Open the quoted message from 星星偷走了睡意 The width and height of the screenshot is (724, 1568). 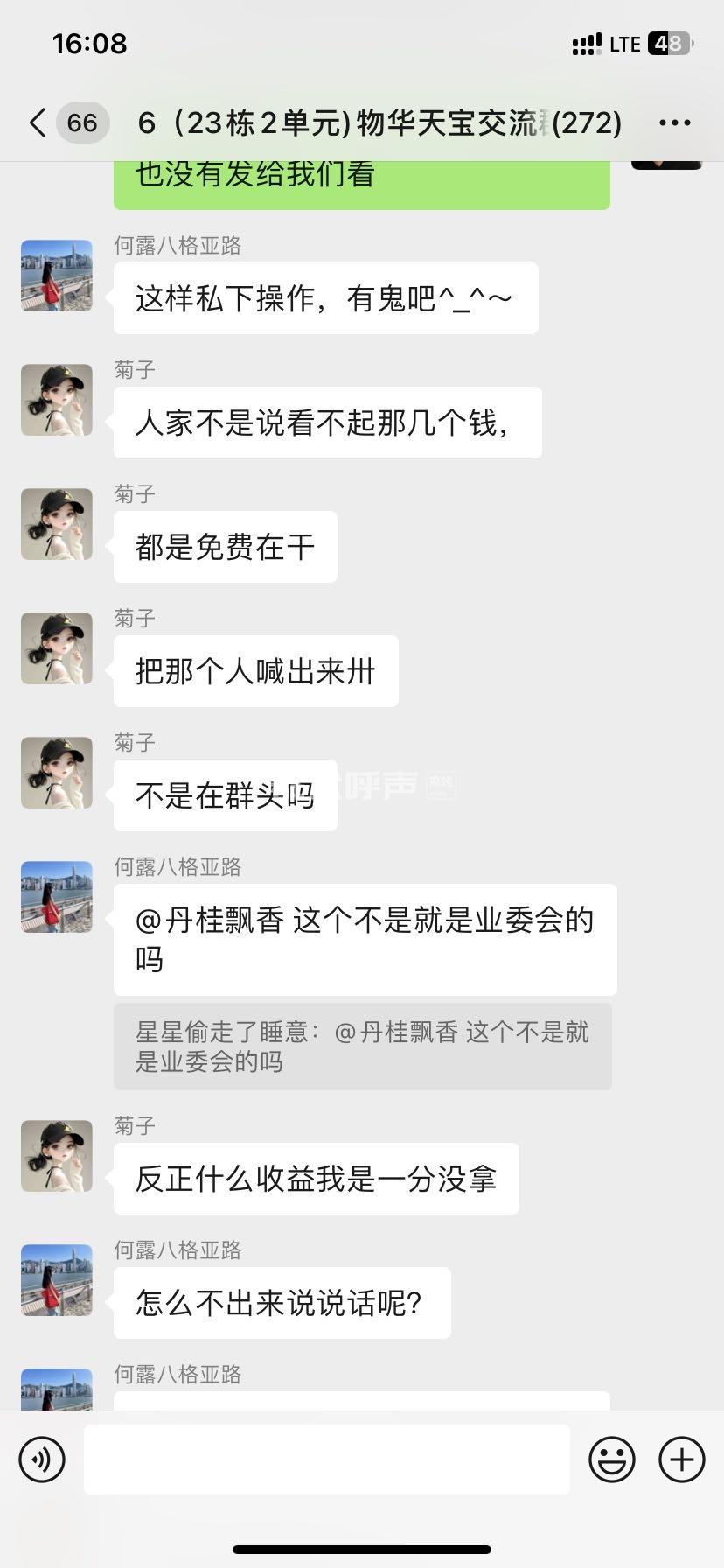(x=362, y=1046)
